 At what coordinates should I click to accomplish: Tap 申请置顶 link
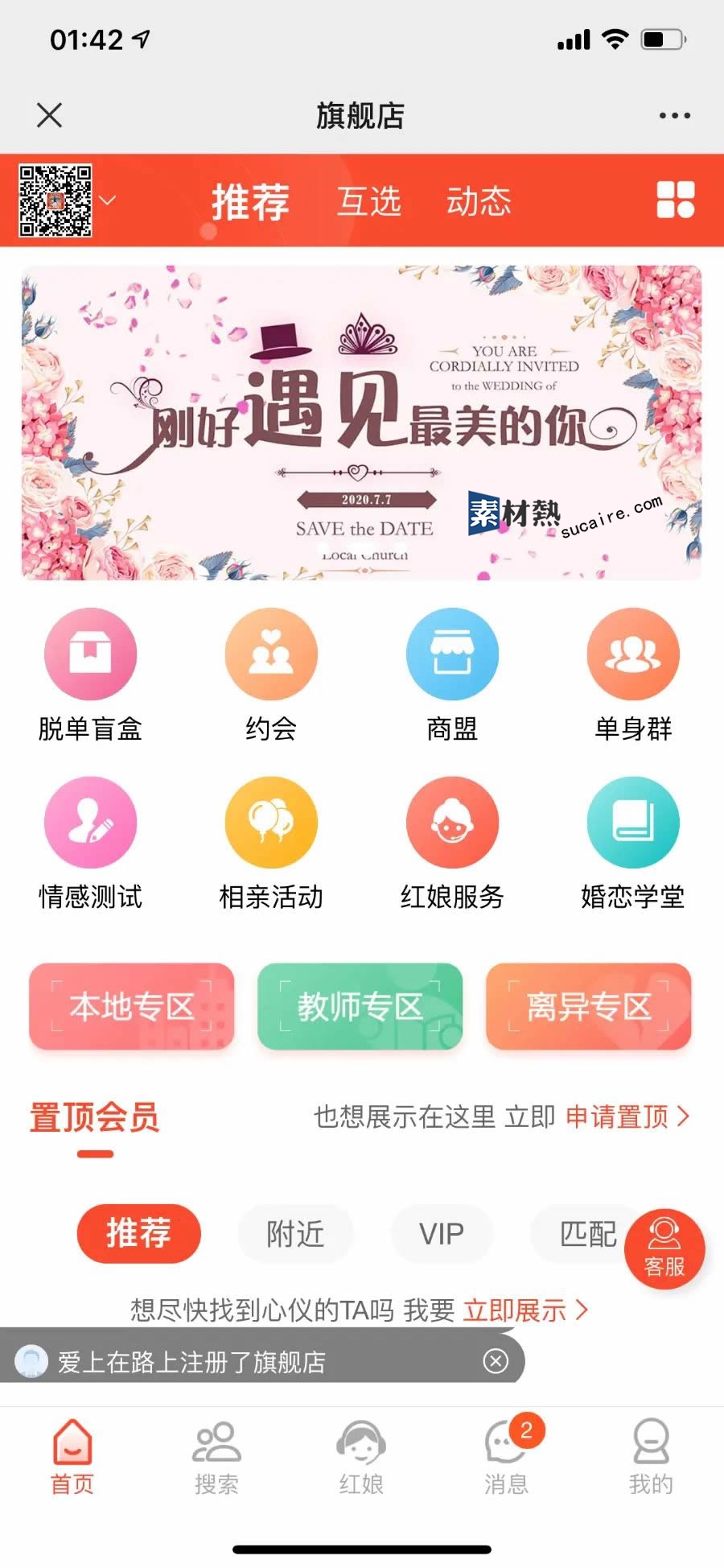627,1116
